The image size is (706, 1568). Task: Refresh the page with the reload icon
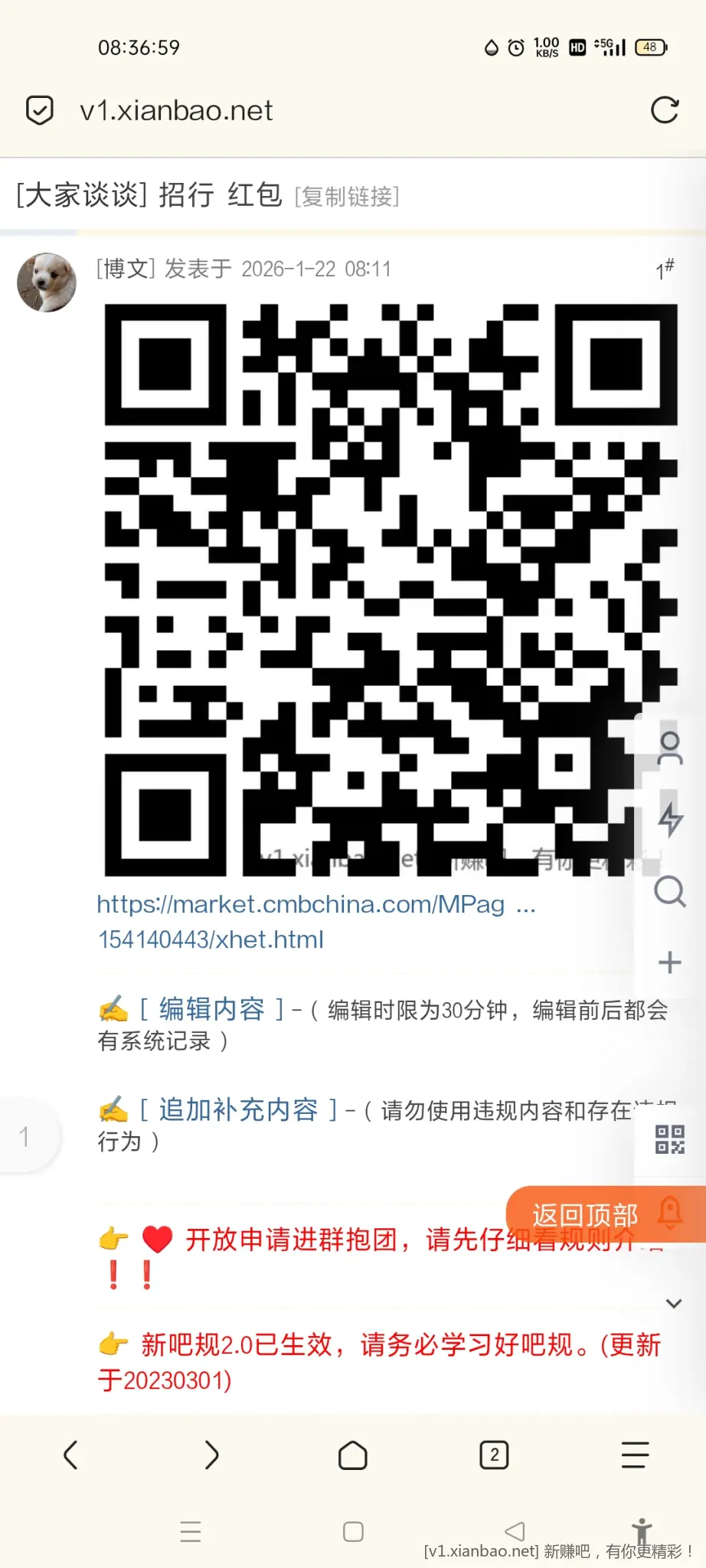point(666,109)
